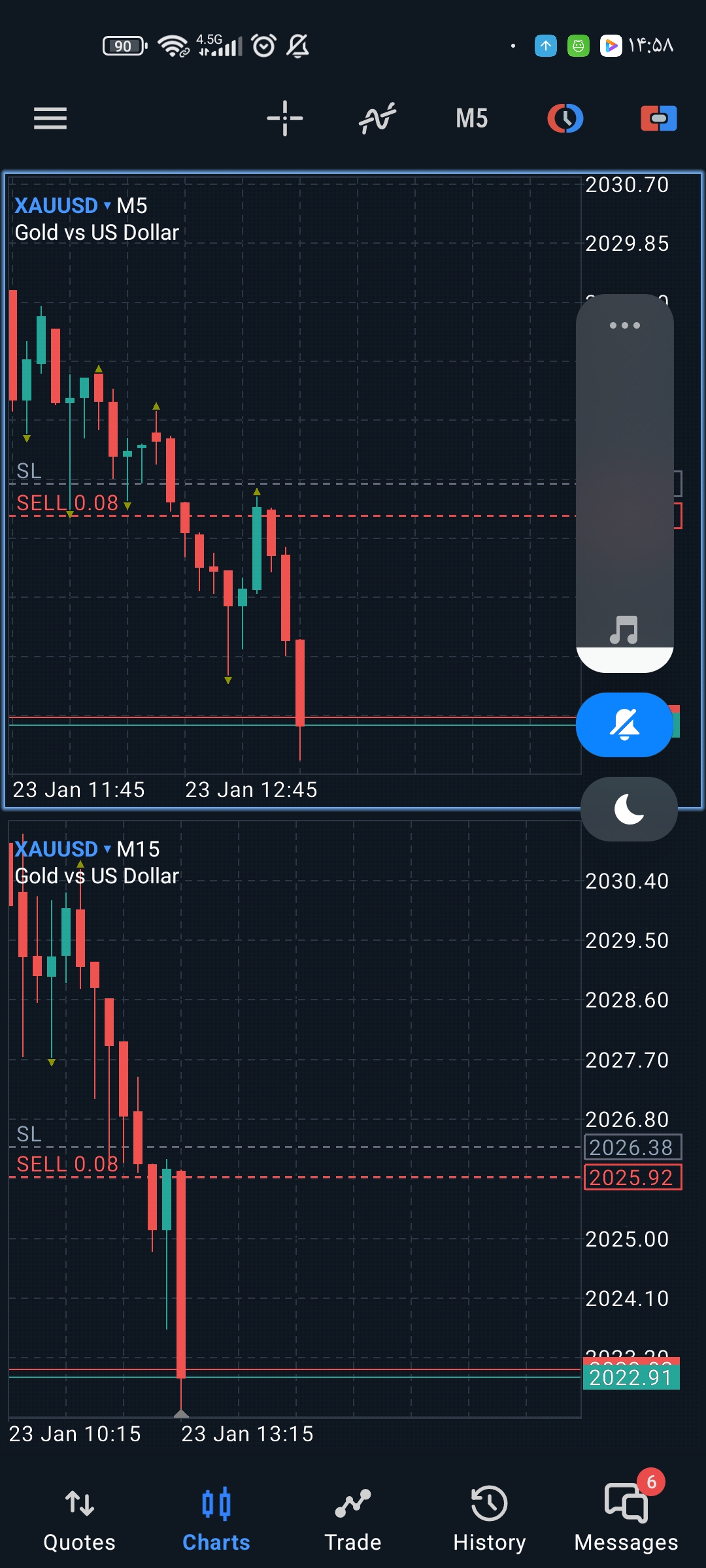Toggle do not disturb moon button
This screenshot has width=706, height=1568.
click(629, 809)
